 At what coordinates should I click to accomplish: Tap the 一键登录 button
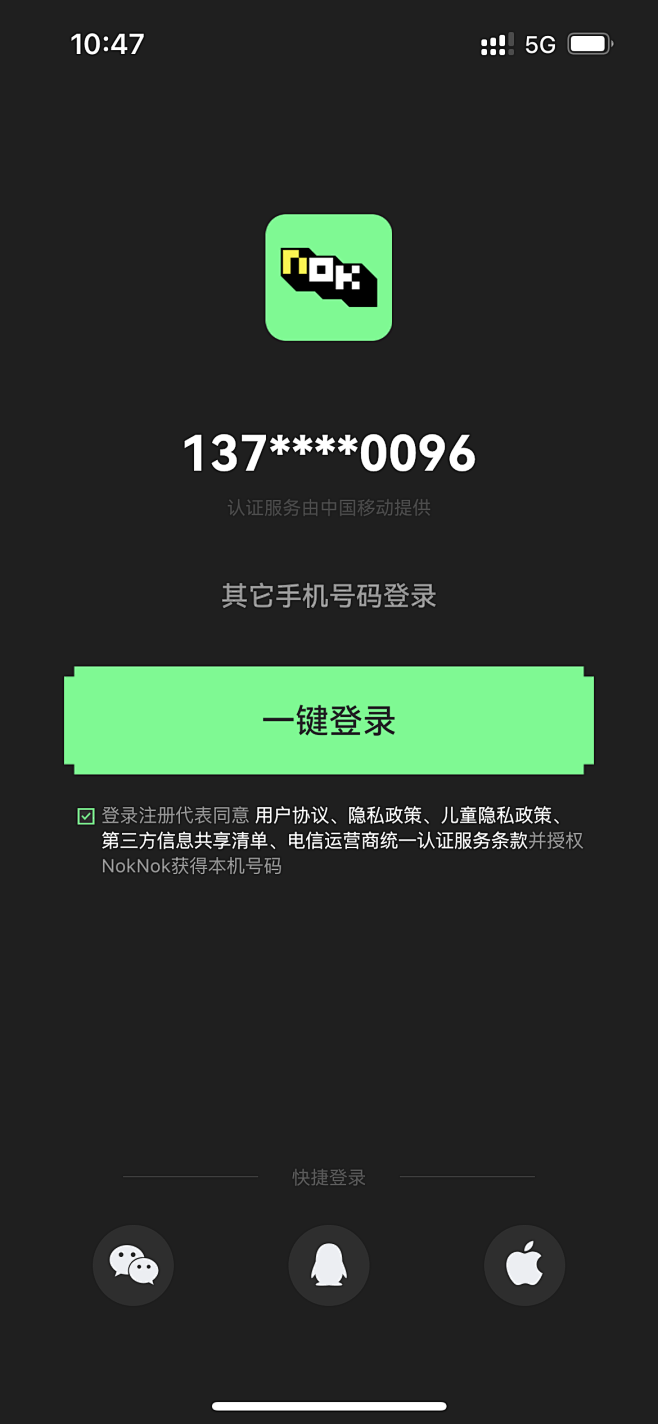coord(329,720)
